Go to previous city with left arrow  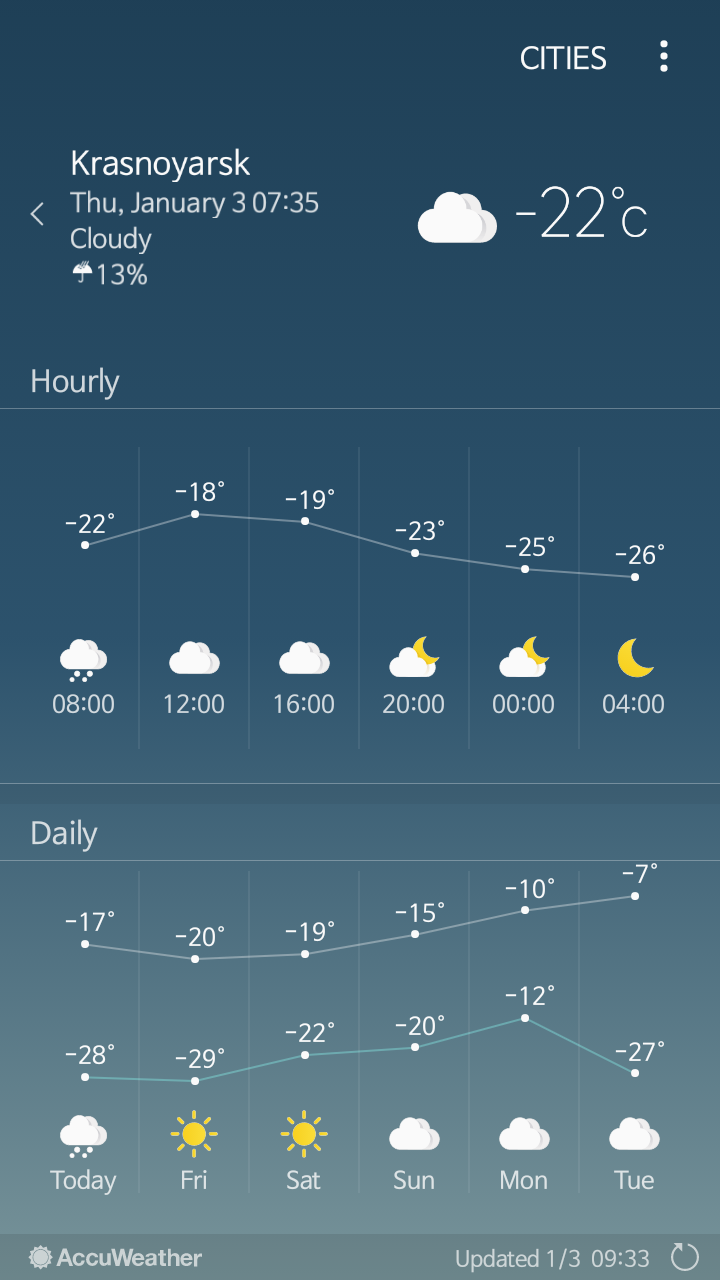[x=38, y=214]
